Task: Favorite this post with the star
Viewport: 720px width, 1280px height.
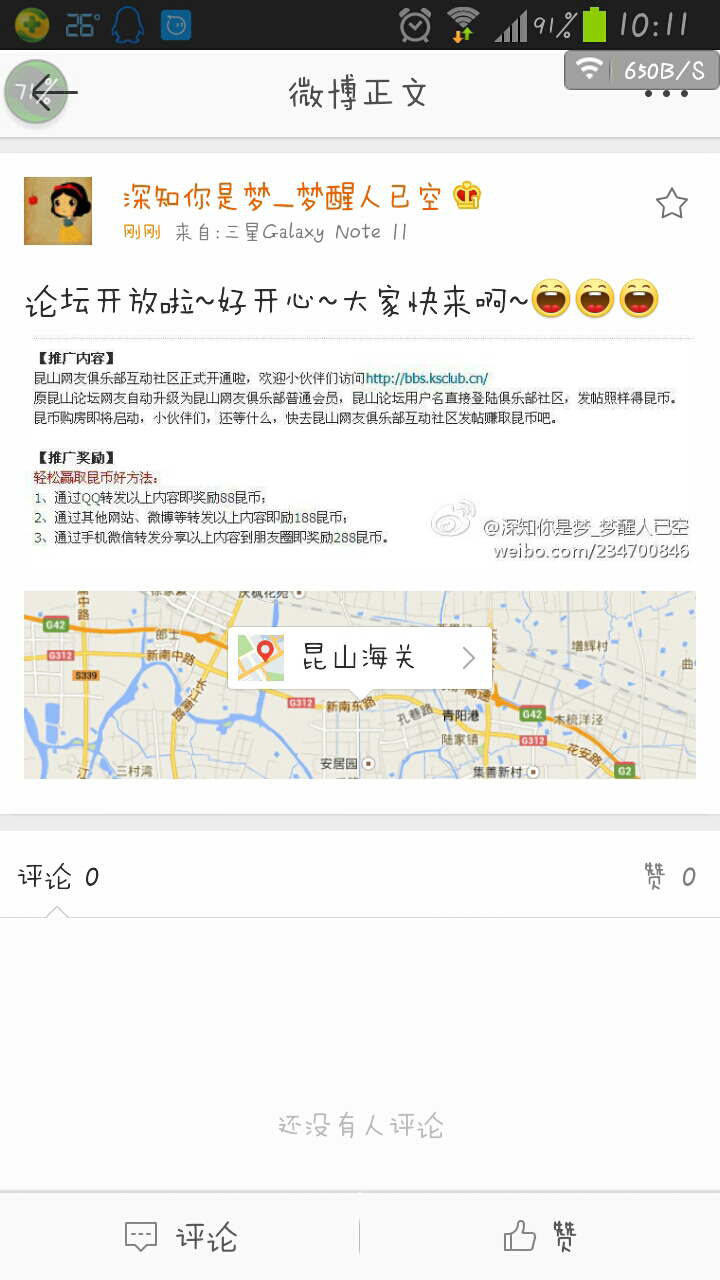Action: 671,204
